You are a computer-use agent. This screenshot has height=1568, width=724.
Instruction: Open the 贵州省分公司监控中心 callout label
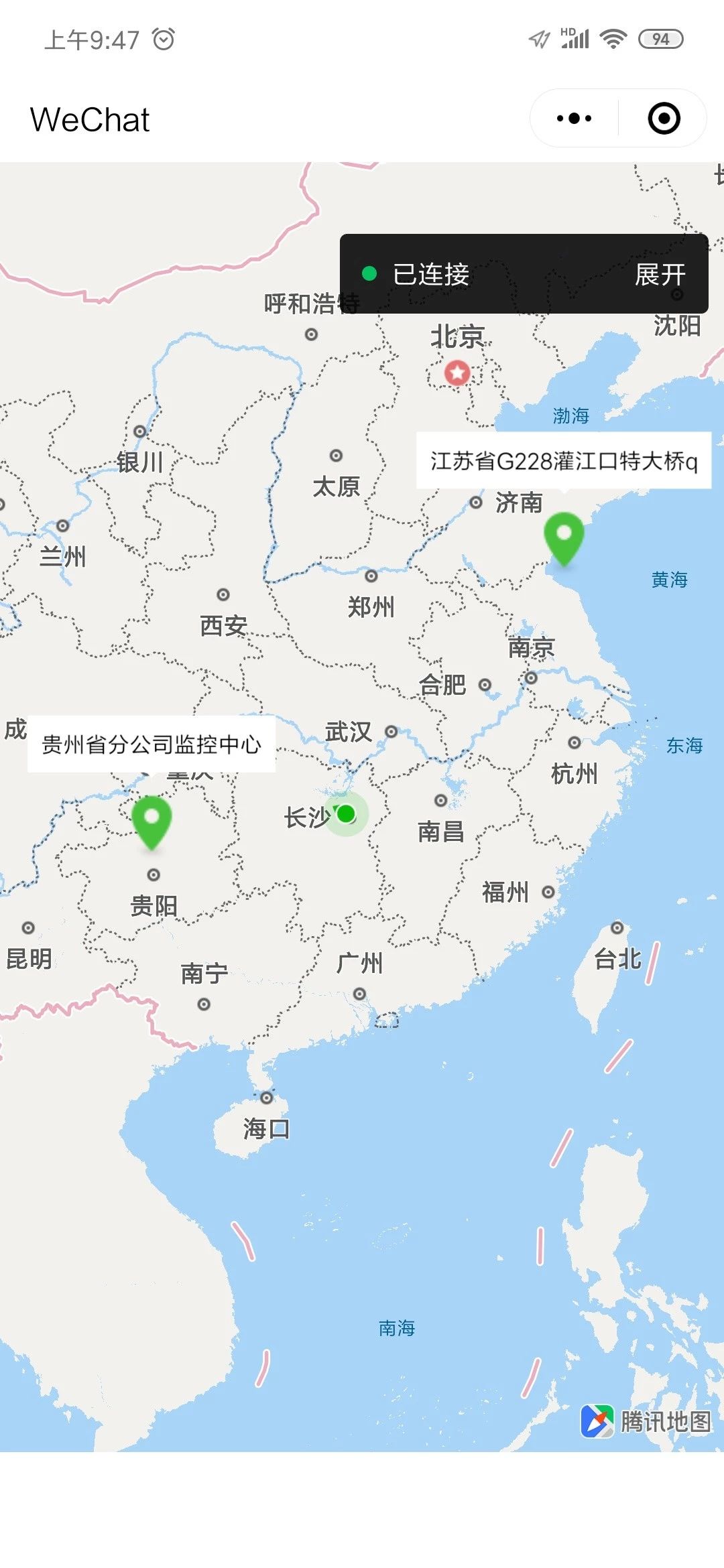(x=152, y=744)
